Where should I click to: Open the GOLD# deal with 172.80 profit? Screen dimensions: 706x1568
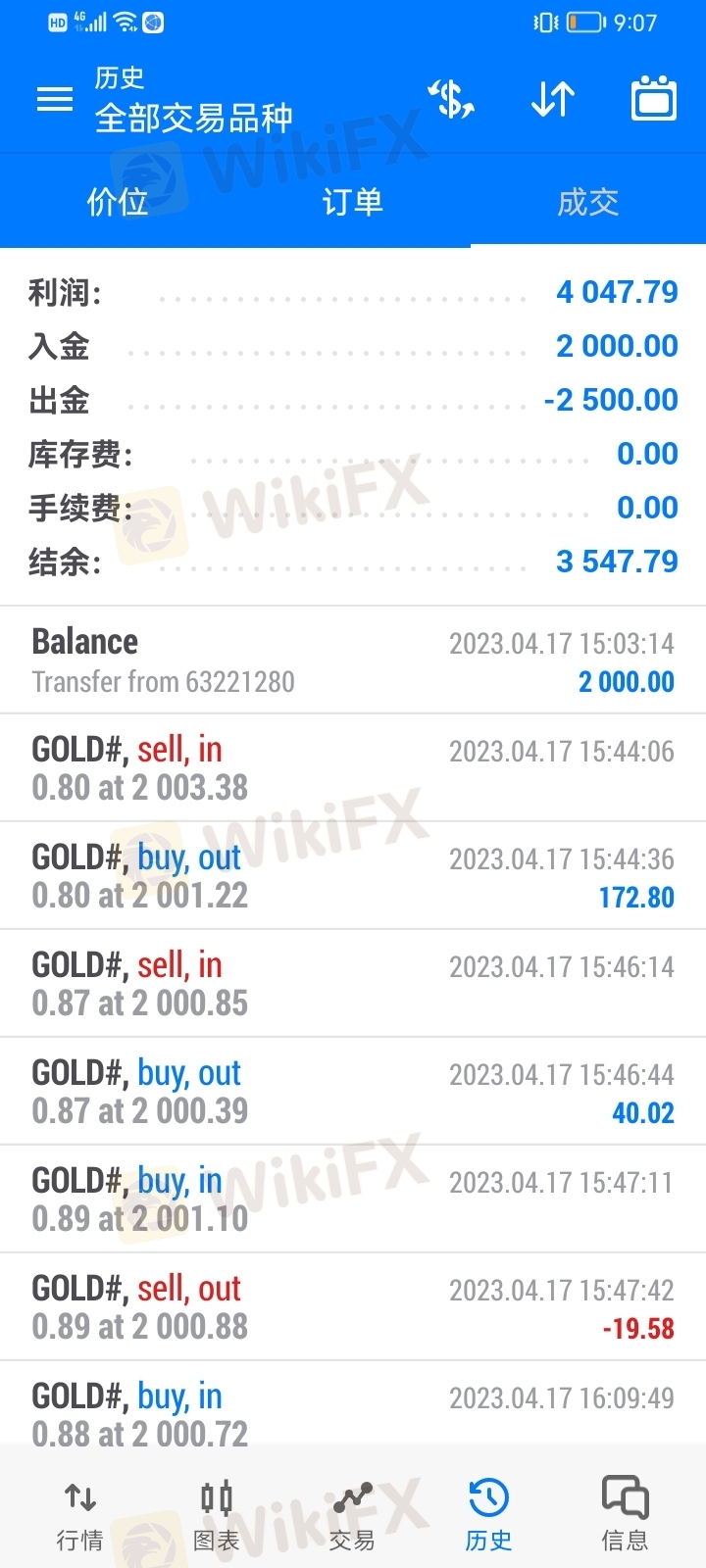pos(353,876)
